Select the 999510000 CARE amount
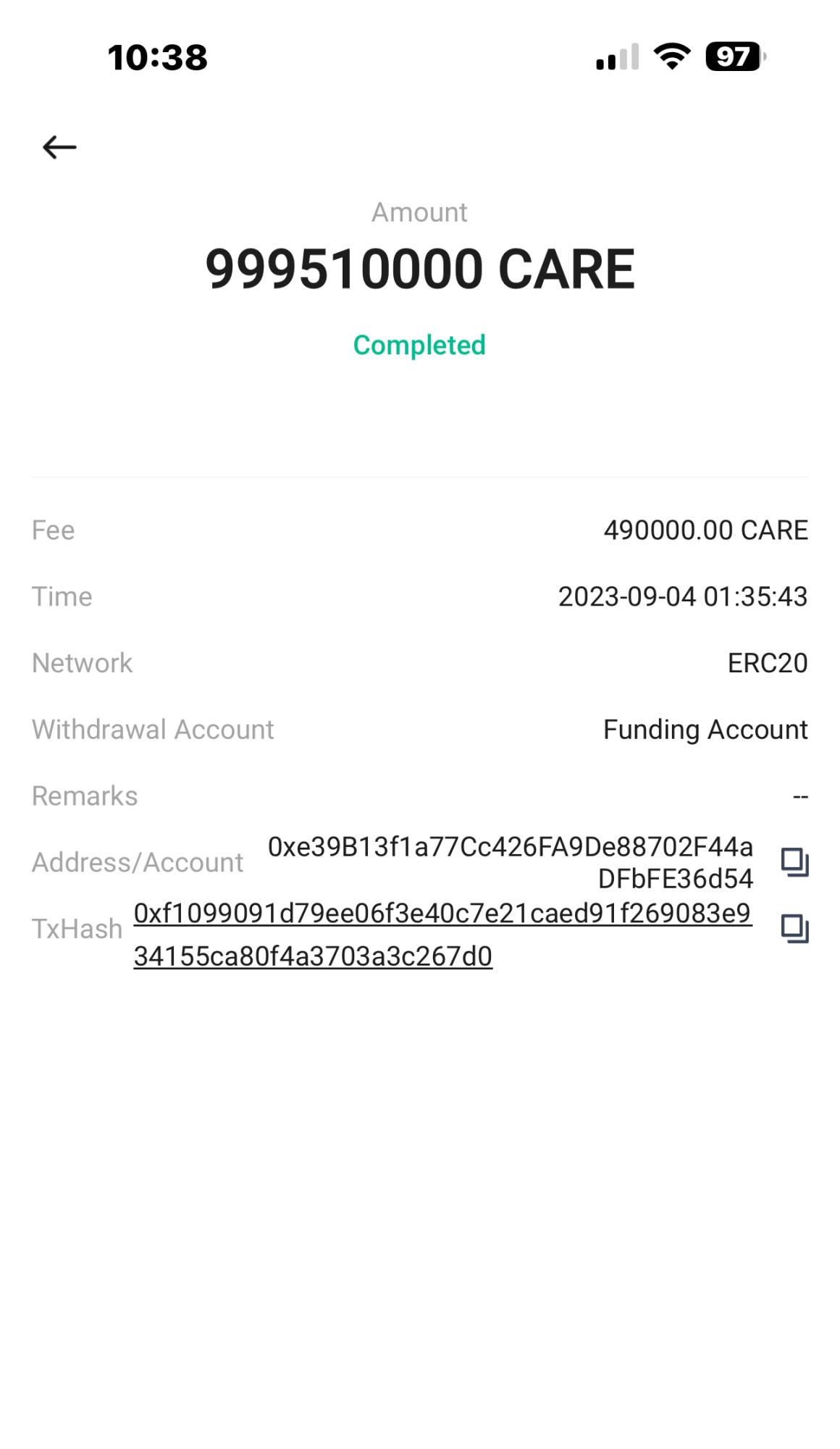The height and width of the screenshot is (1449, 840). tap(420, 270)
